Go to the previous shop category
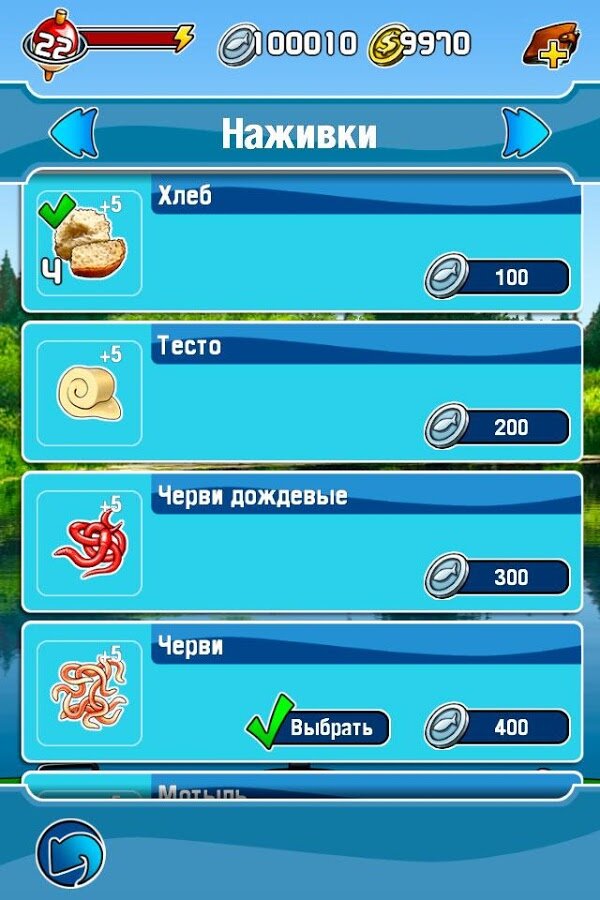600x900 pixels. coord(73,133)
